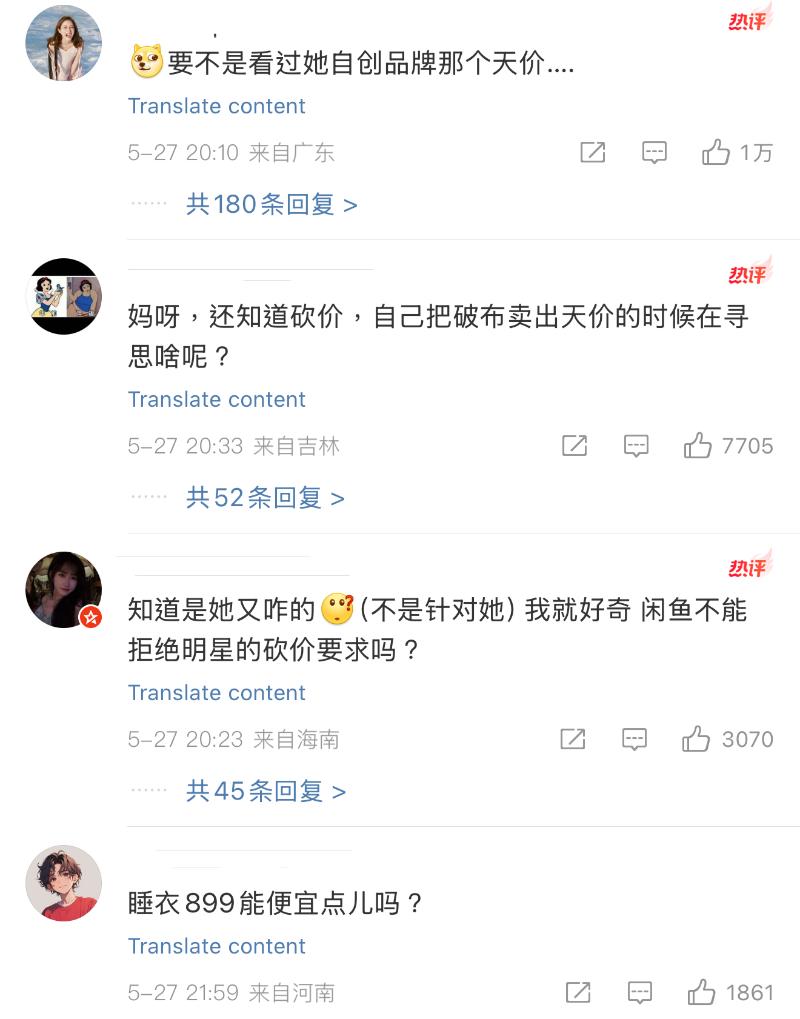Reply to the 睡衣899 comment
The image size is (800, 1019).
639,993
